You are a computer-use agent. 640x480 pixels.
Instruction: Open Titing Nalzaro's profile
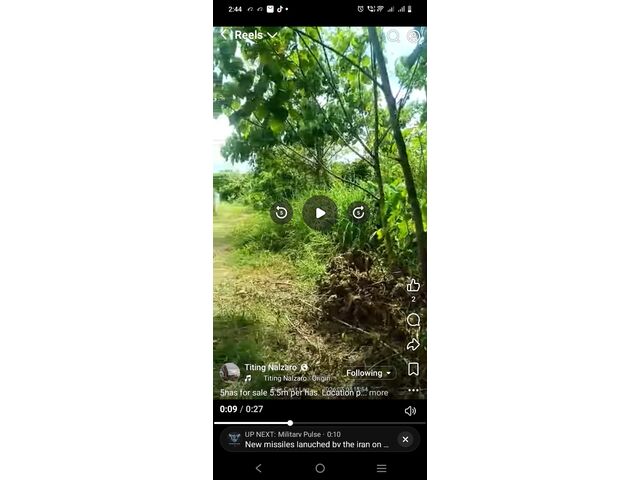(x=270, y=367)
